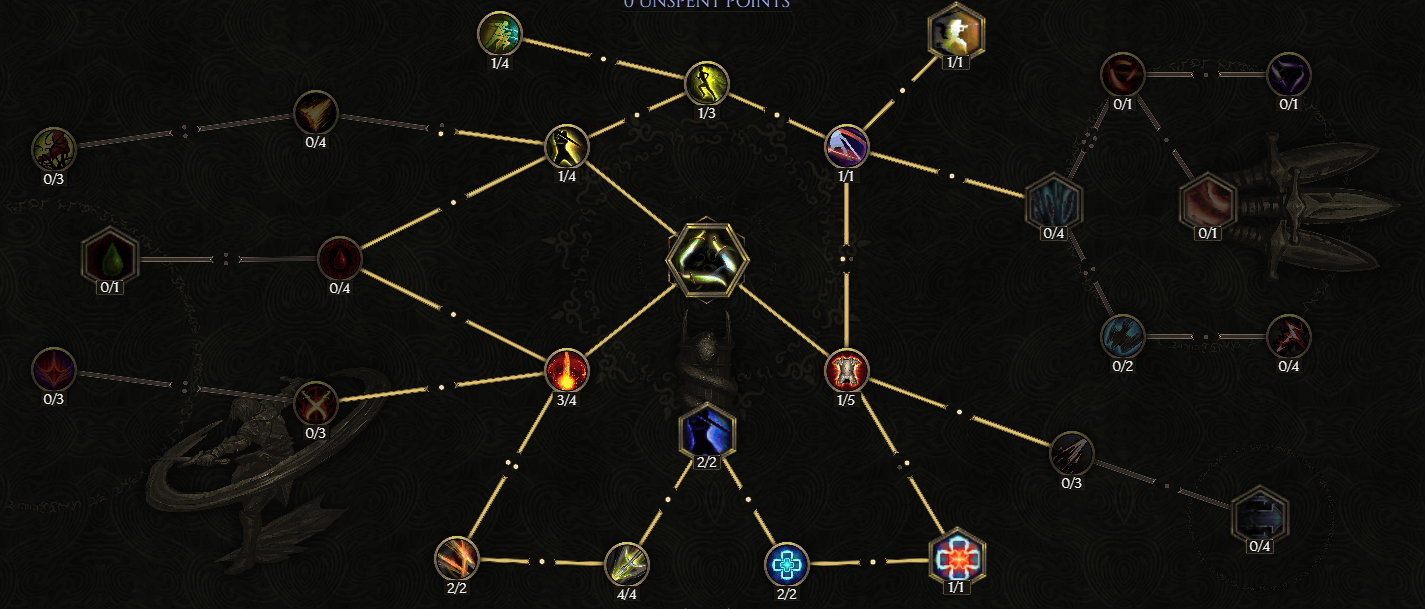
Task: Select the orange slash node showing 2/2
Action: pos(457,558)
